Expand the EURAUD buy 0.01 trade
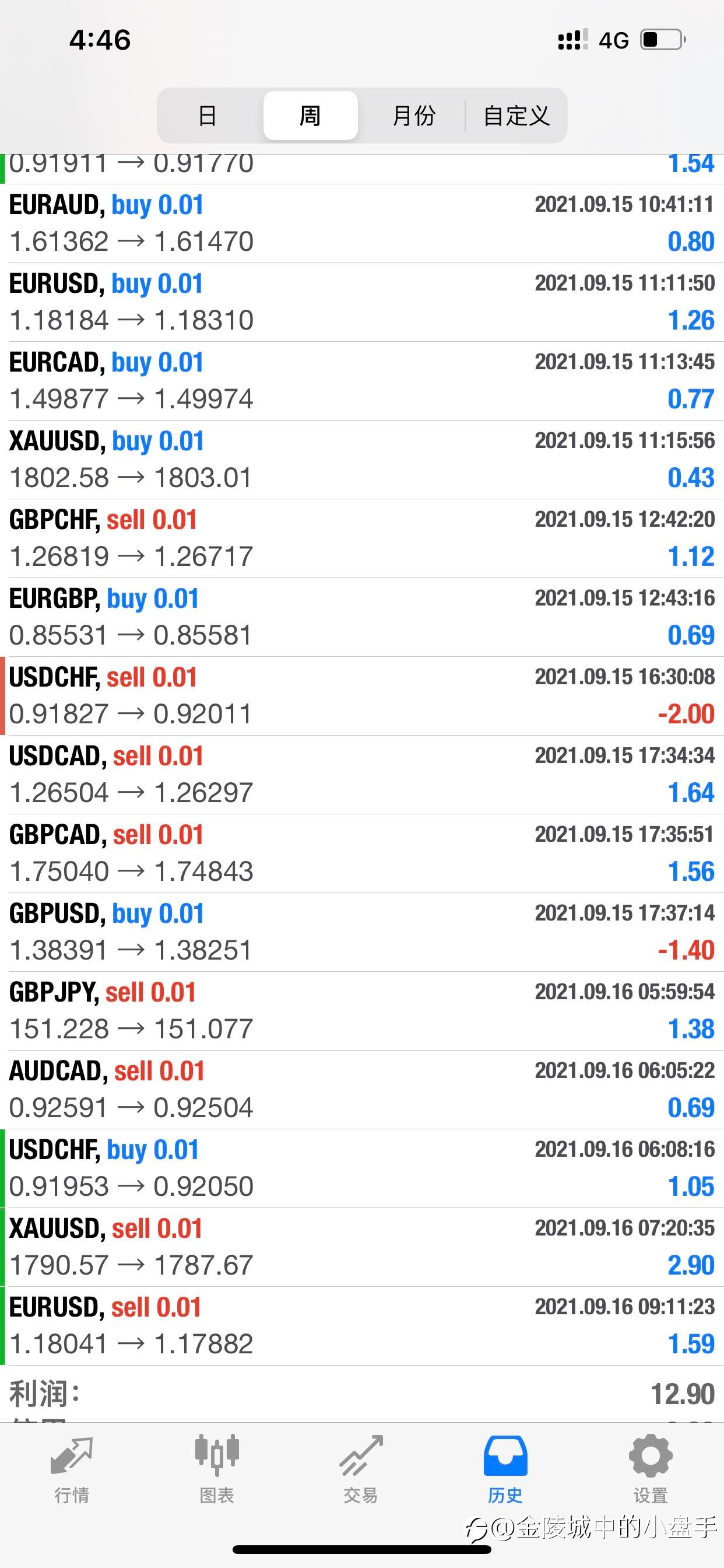Image resolution: width=724 pixels, height=1568 pixels. coord(362,223)
